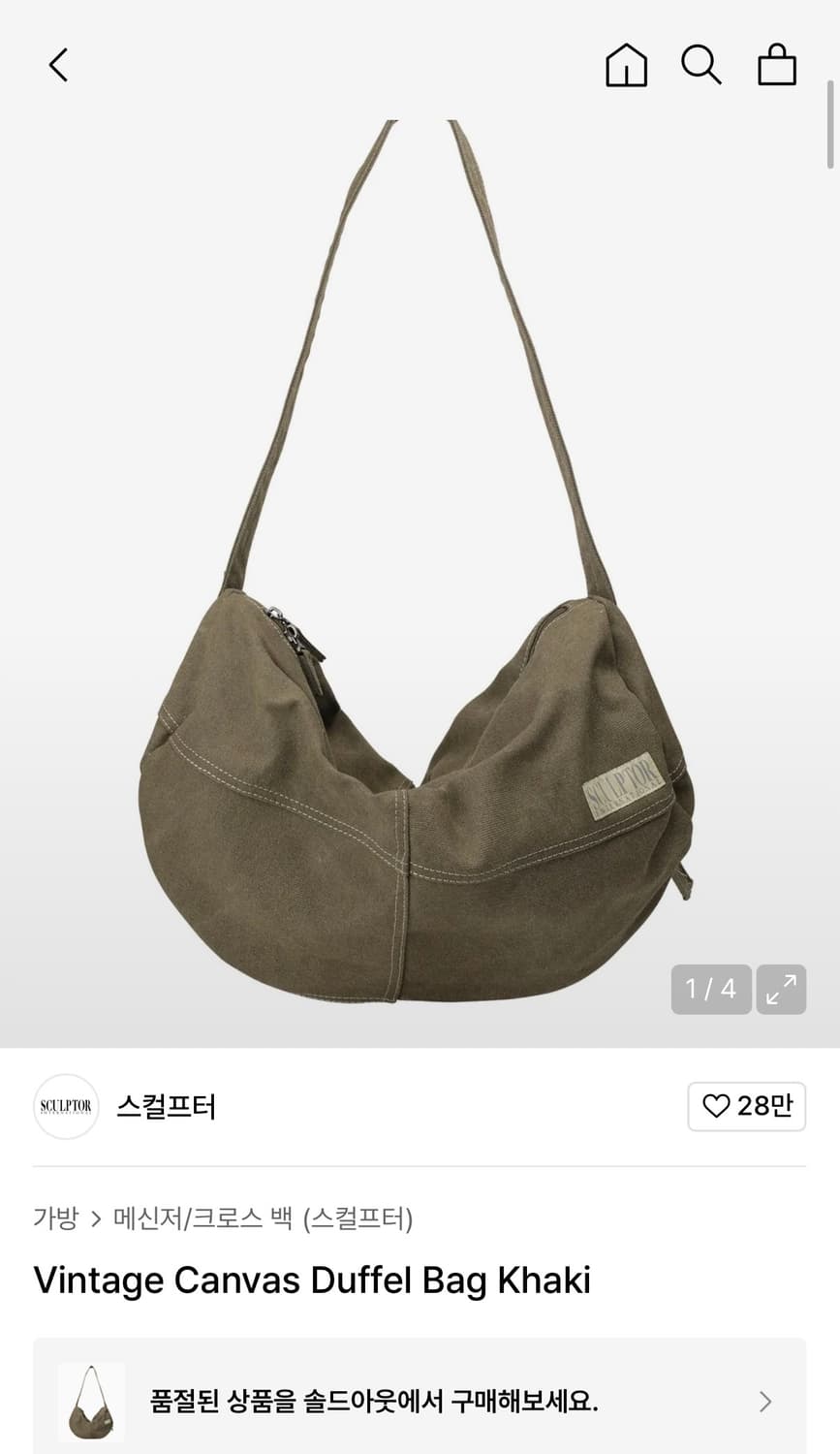Toggle favorite on the 28만 heart button
Viewport: 840px width, 1454px height.
pos(747,1106)
